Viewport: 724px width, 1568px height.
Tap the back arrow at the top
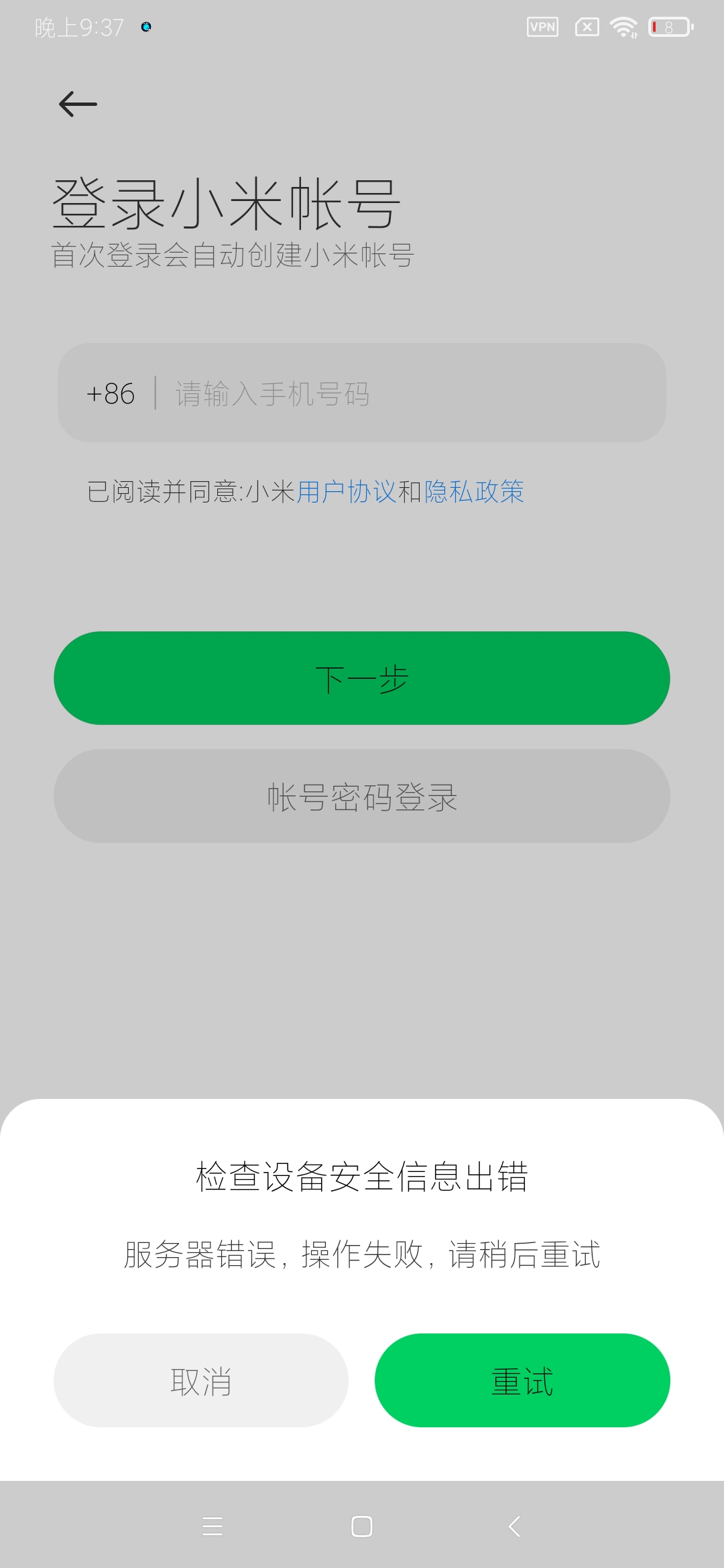(78, 105)
